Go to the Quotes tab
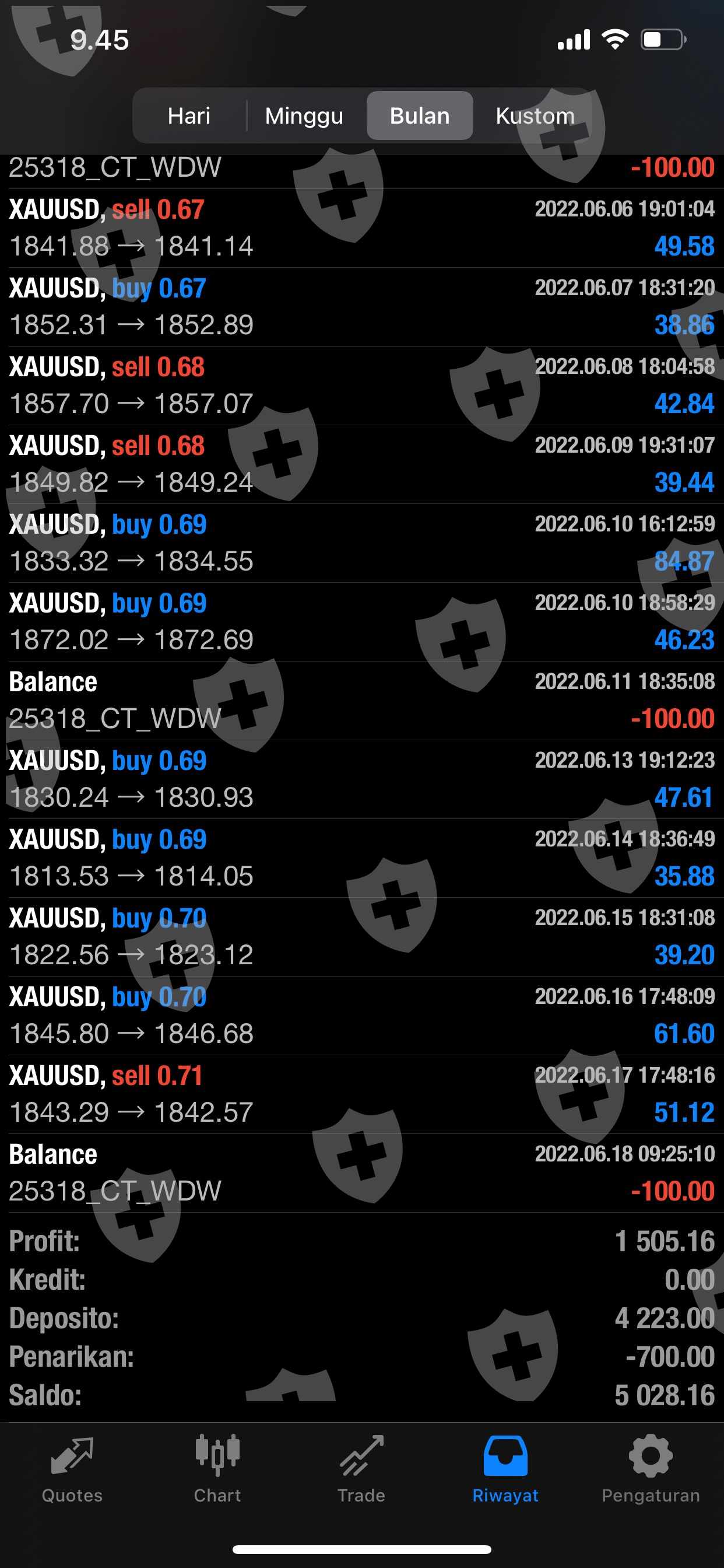Screen dimensions: 724x1568 tap(72, 1468)
